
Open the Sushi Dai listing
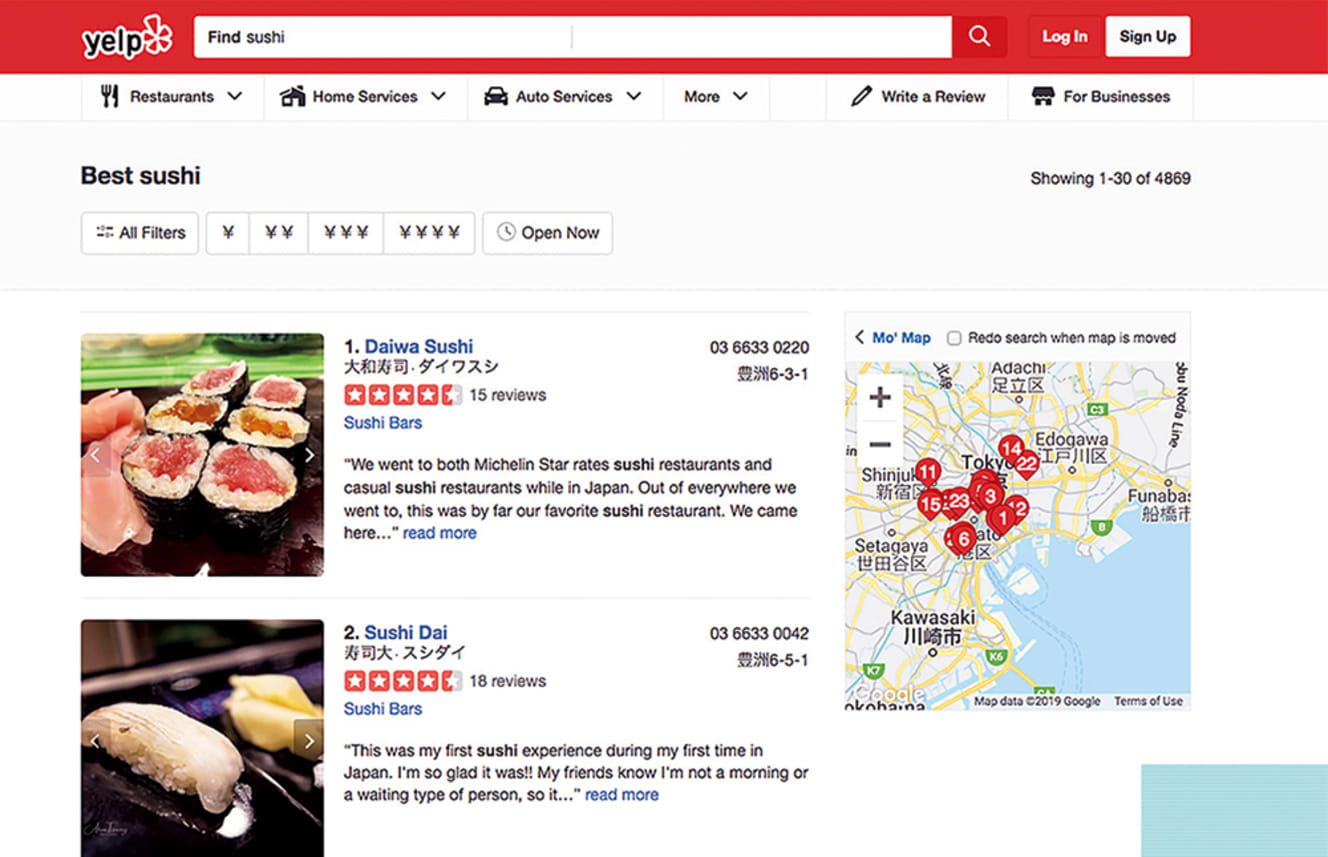click(405, 632)
